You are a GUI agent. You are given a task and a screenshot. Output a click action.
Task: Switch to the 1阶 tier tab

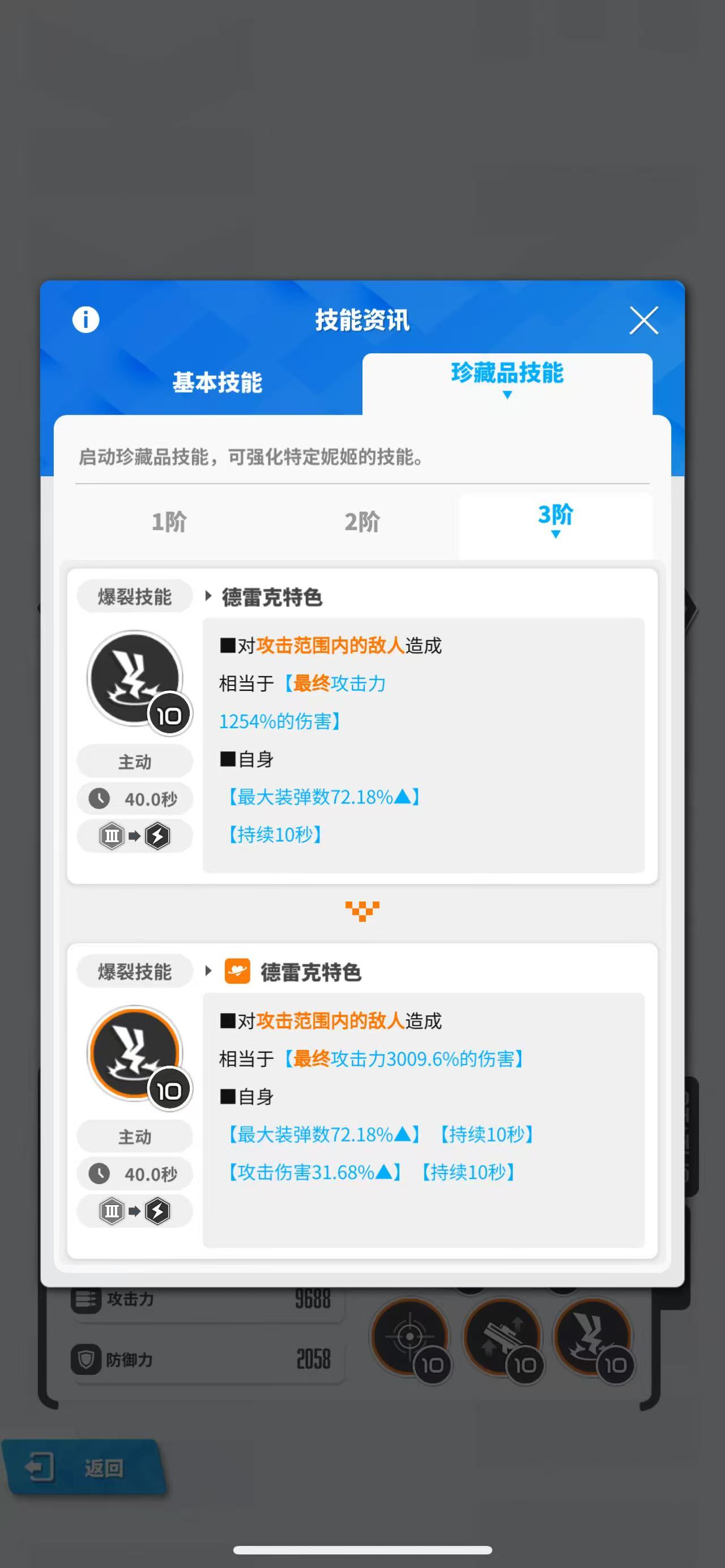pos(169,522)
